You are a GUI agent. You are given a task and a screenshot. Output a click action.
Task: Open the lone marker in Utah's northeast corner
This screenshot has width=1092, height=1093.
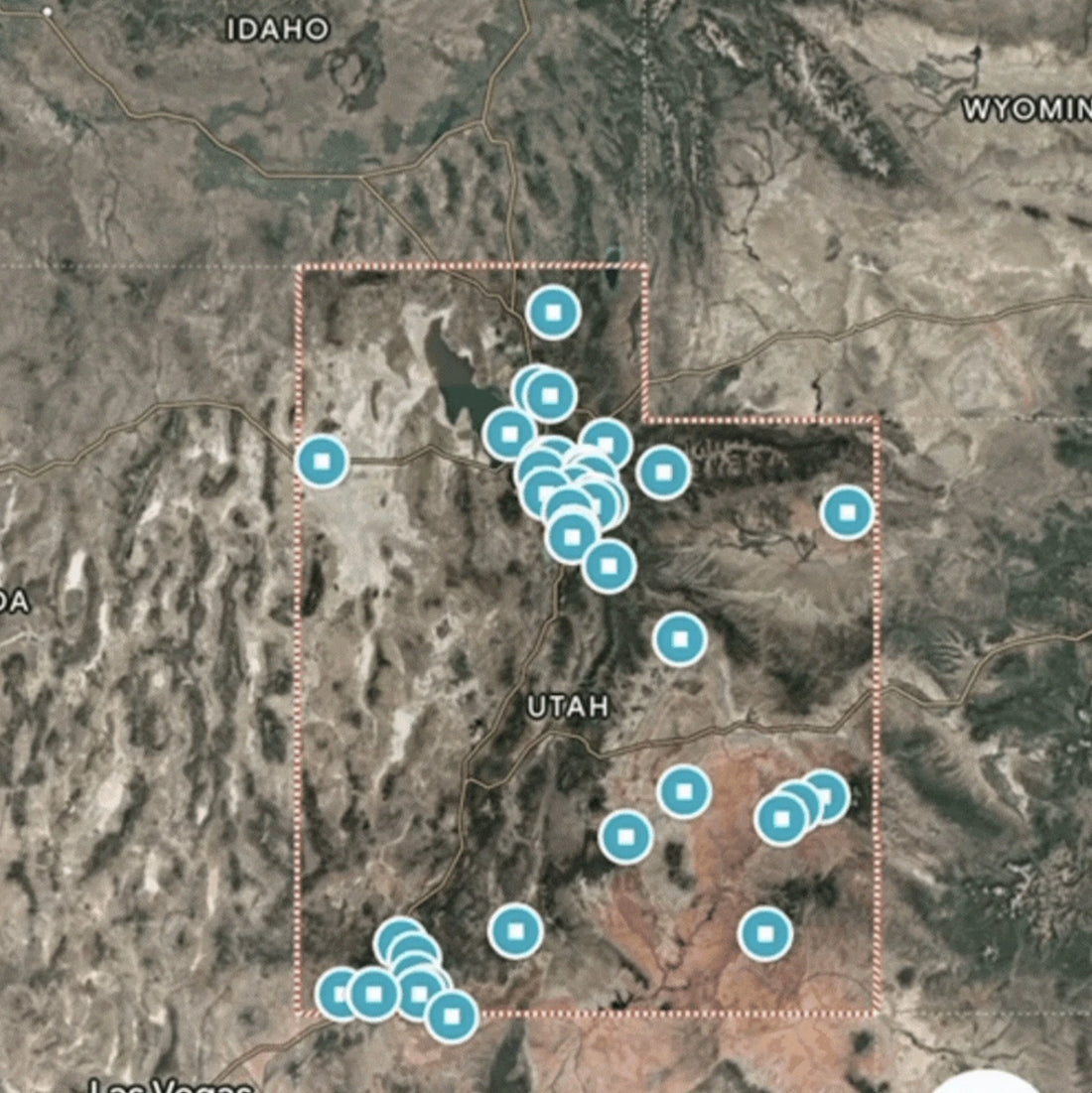[847, 512]
